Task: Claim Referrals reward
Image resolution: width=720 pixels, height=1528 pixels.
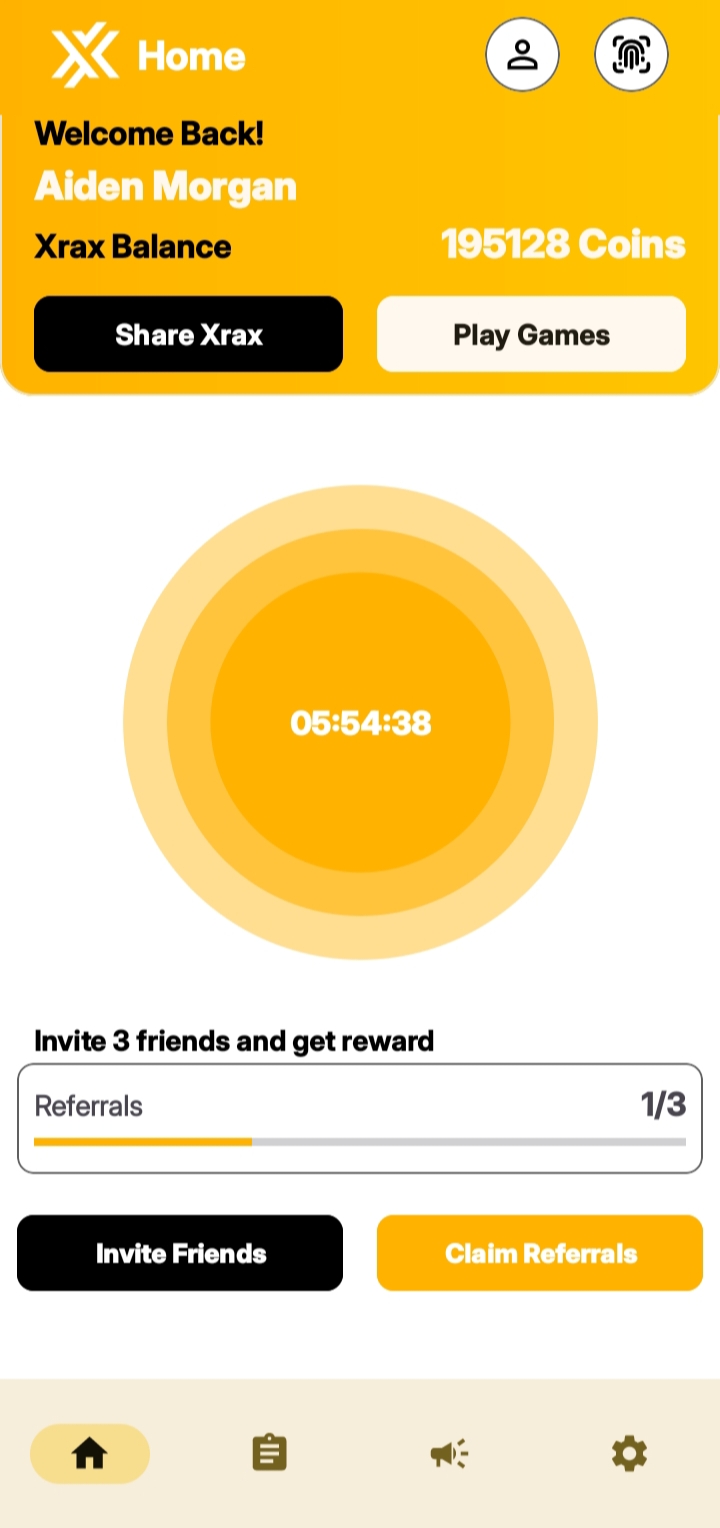Action: [540, 1253]
